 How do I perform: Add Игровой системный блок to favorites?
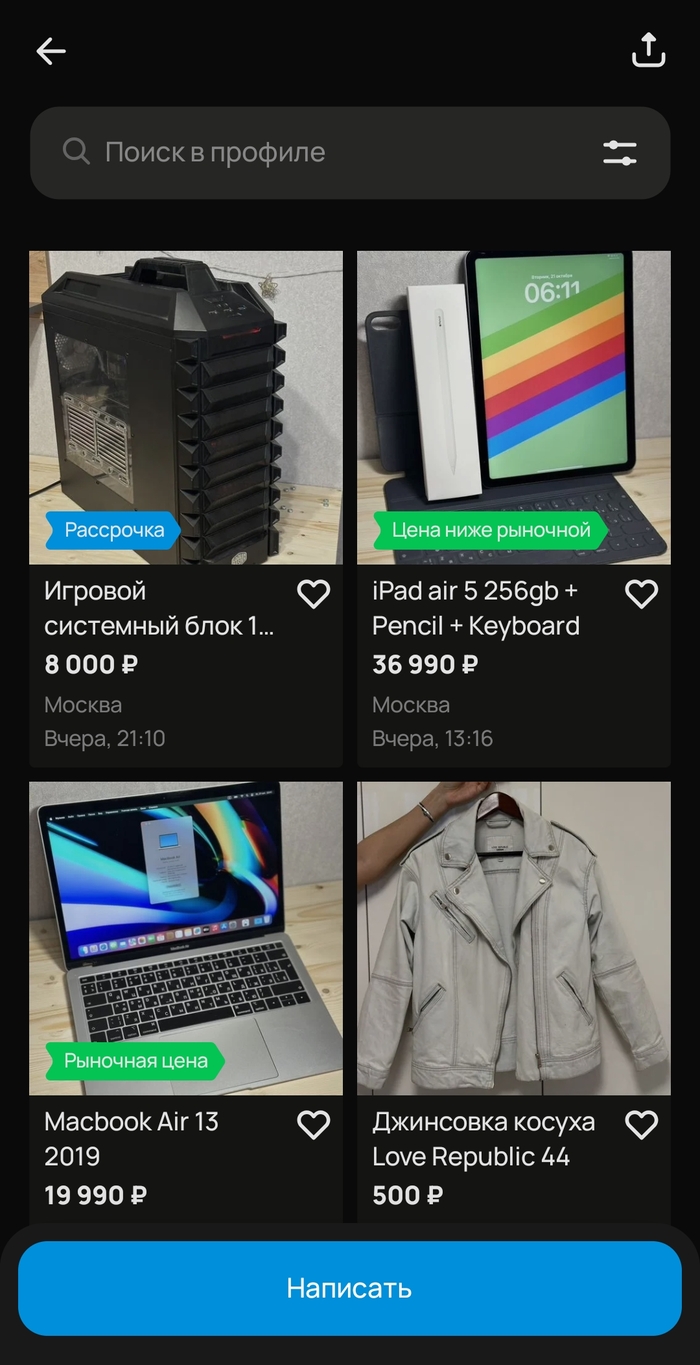tap(314, 595)
